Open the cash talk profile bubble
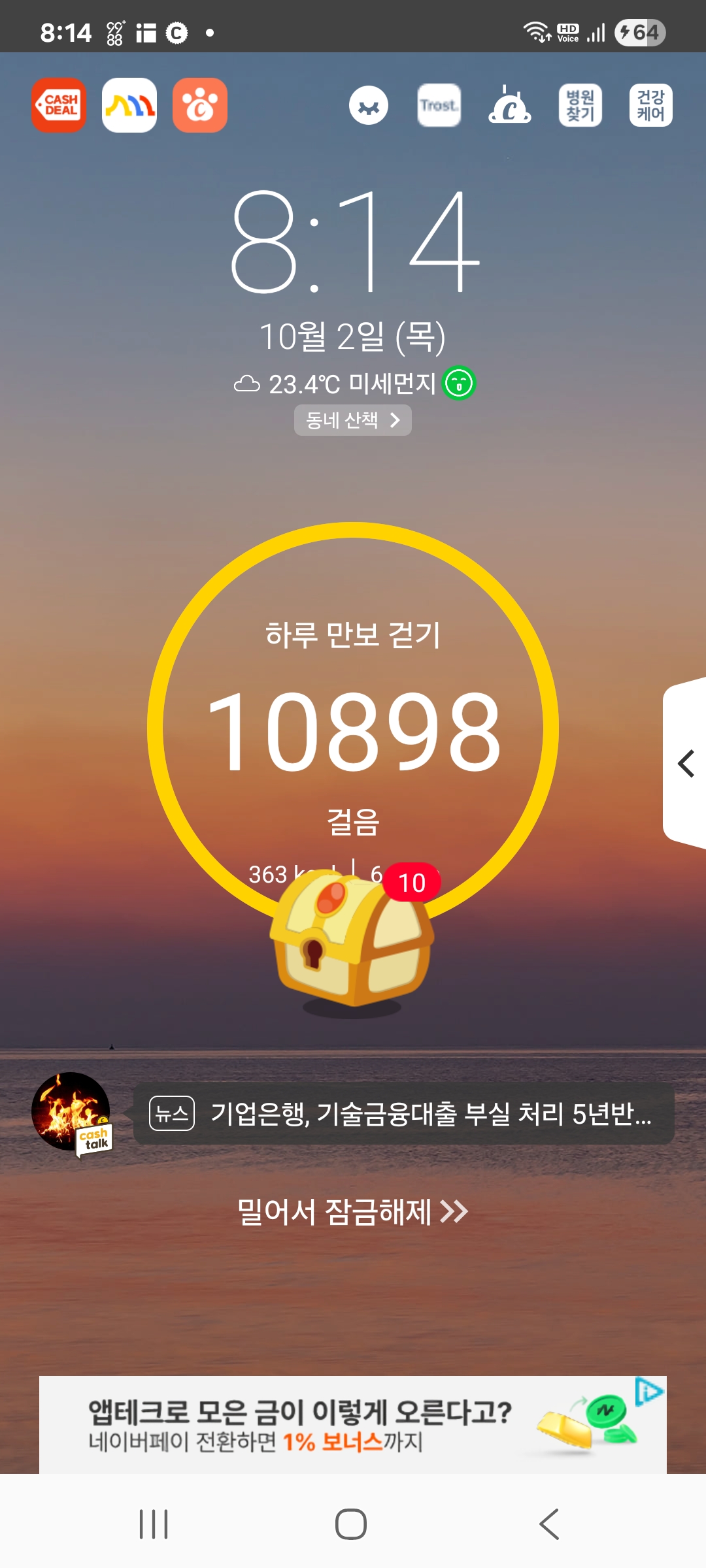Screen dimensions: 706x1568 click(x=72, y=1113)
